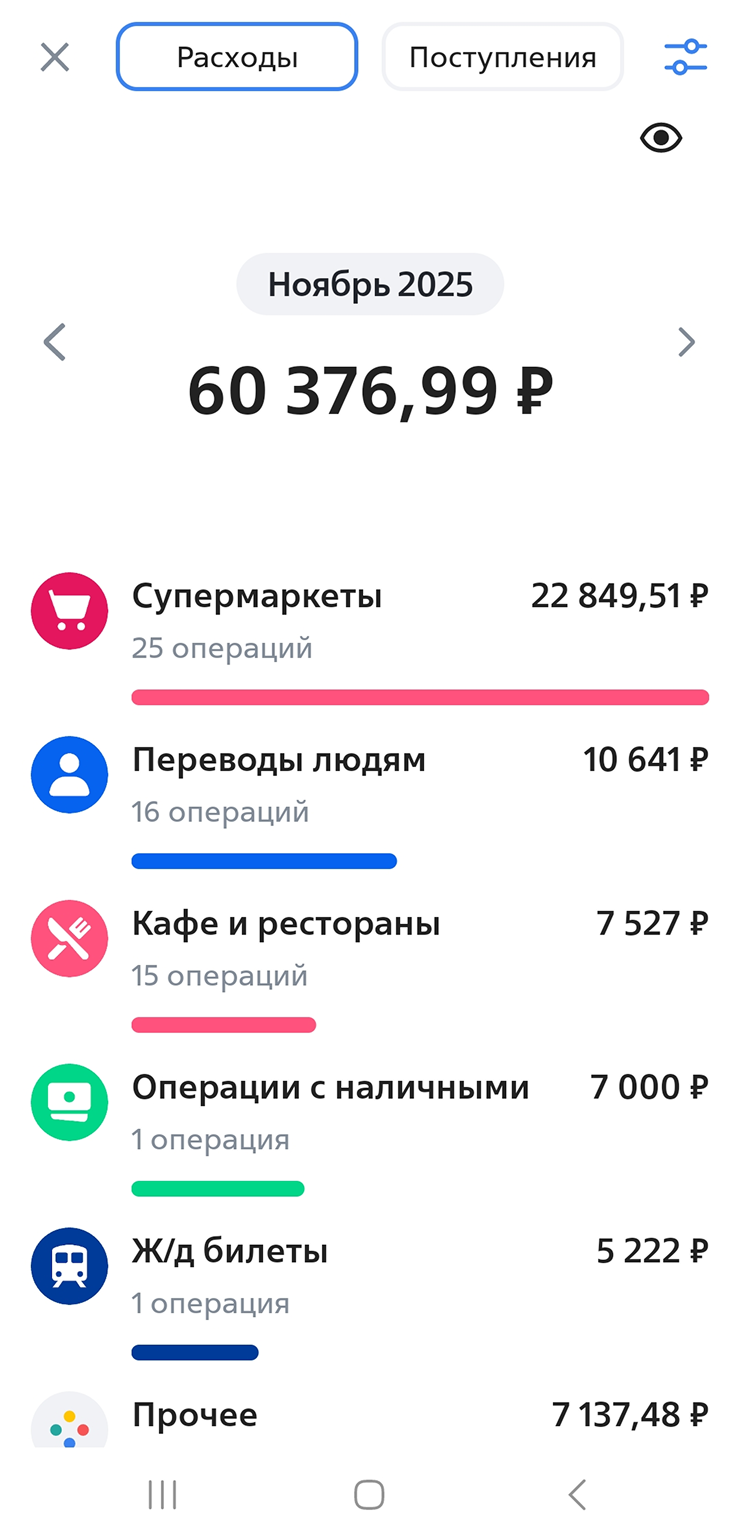Show Ж/д билеты spending
This screenshot has width=740, height=1540.
pyautogui.click(x=370, y=1276)
